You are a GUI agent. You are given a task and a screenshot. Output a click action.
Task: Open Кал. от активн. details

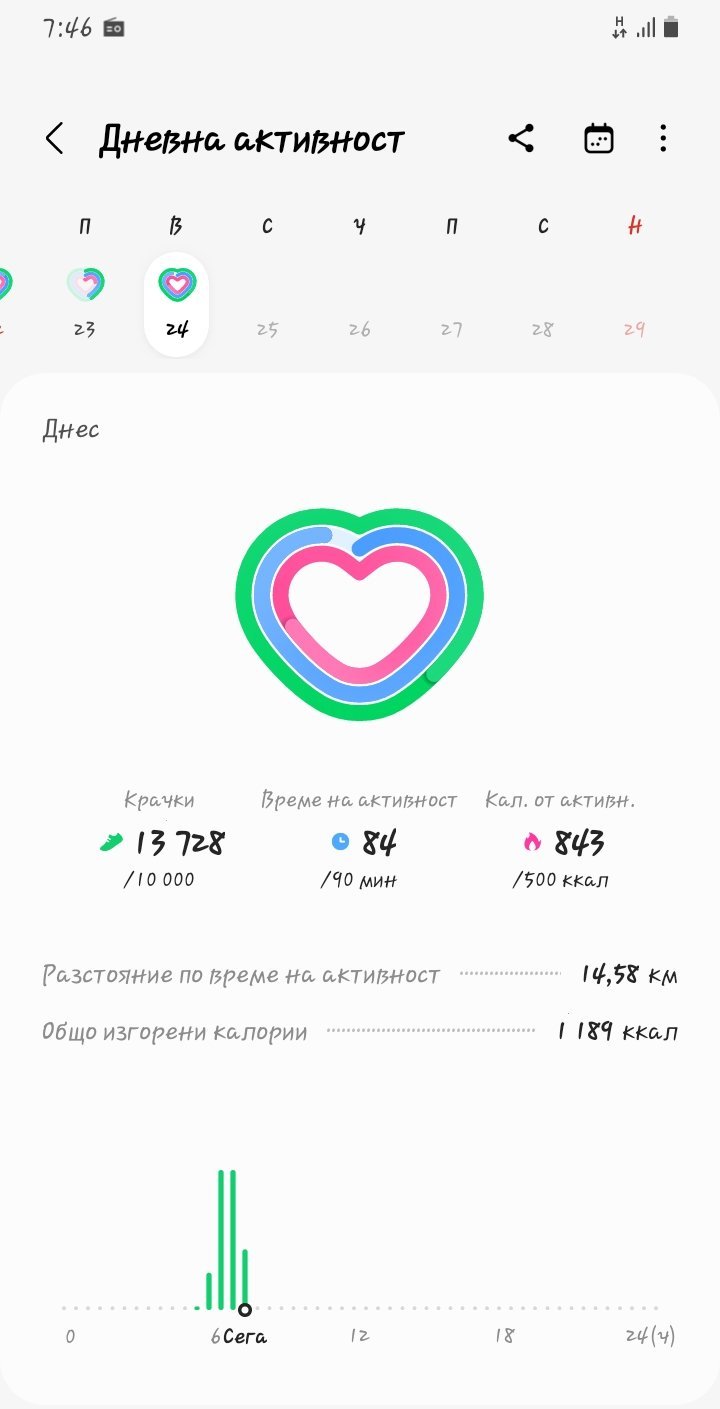point(560,842)
